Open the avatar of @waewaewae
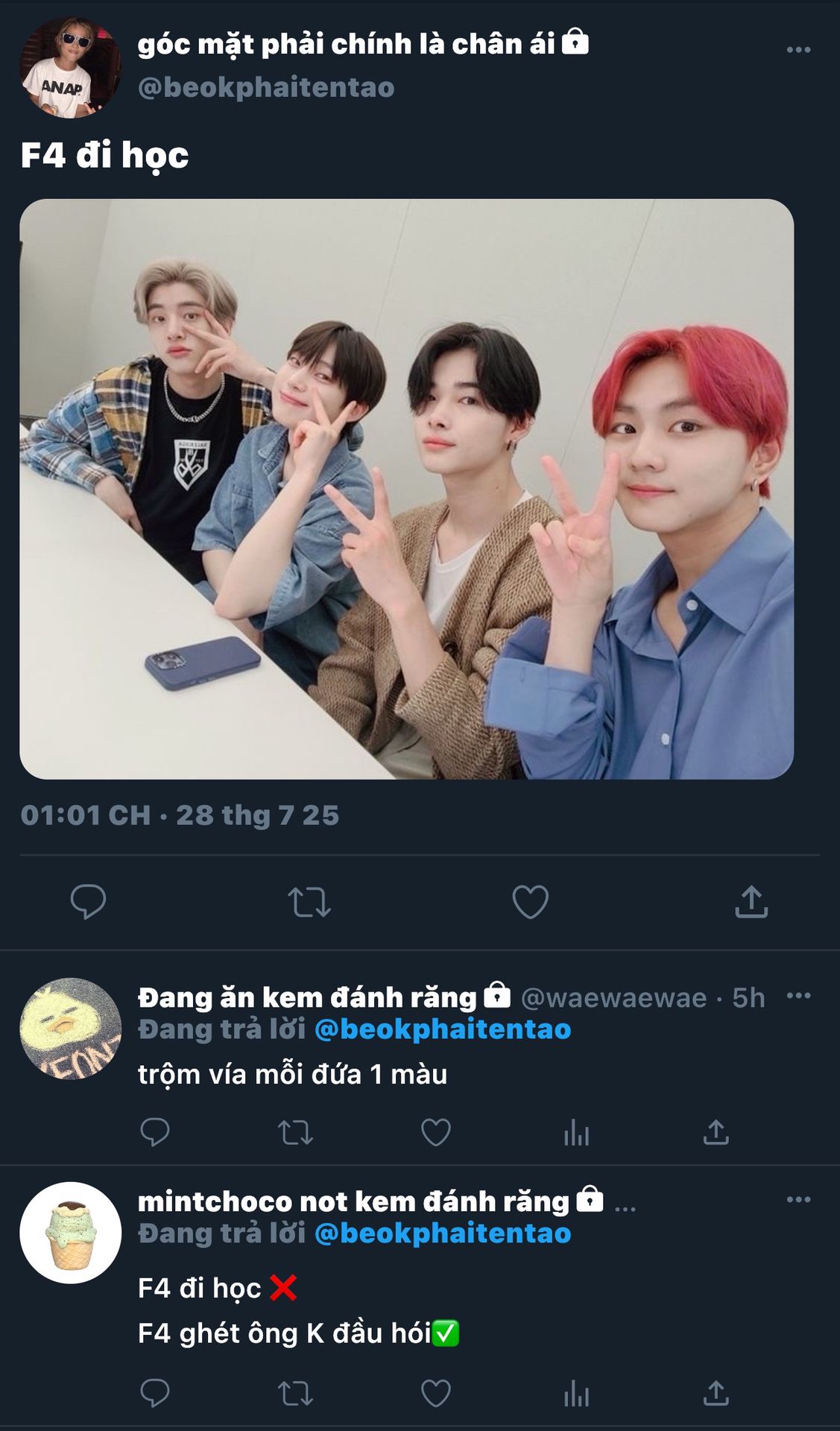 tap(70, 1029)
